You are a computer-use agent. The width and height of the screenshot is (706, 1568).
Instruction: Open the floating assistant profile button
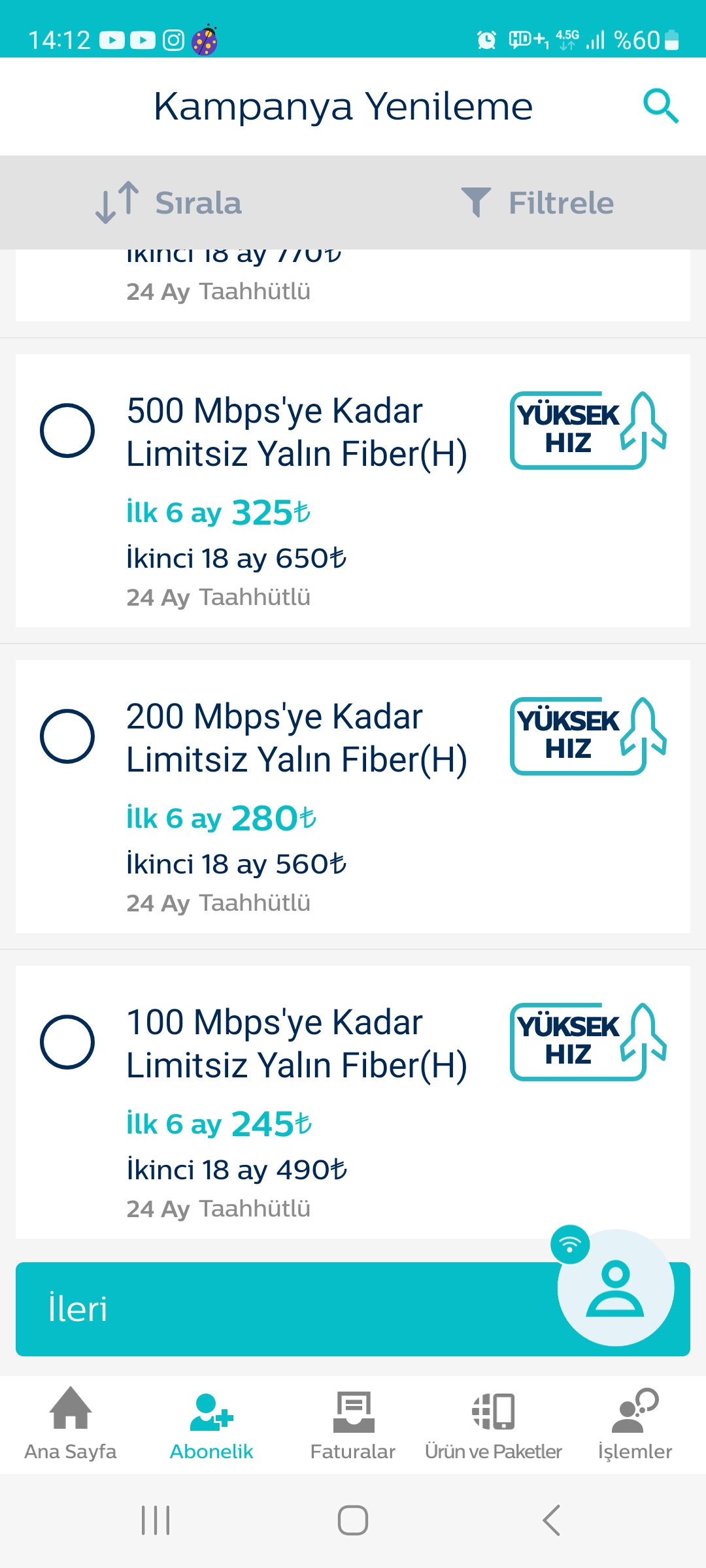pos(615,1288)
